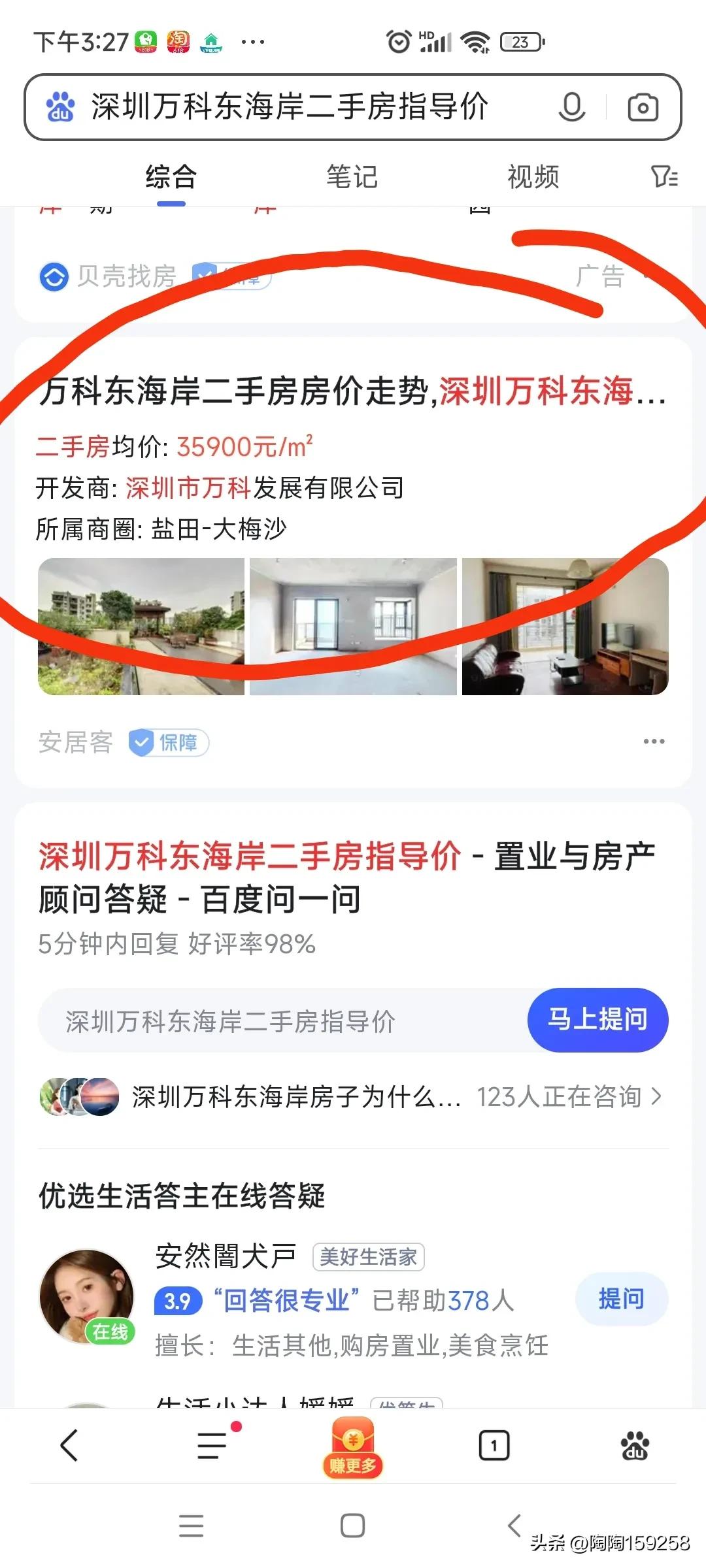This screenshot has height=1568, width=706.
Task: Tap the 赚更多 red envelope icon
Action: click(352, 1444)
